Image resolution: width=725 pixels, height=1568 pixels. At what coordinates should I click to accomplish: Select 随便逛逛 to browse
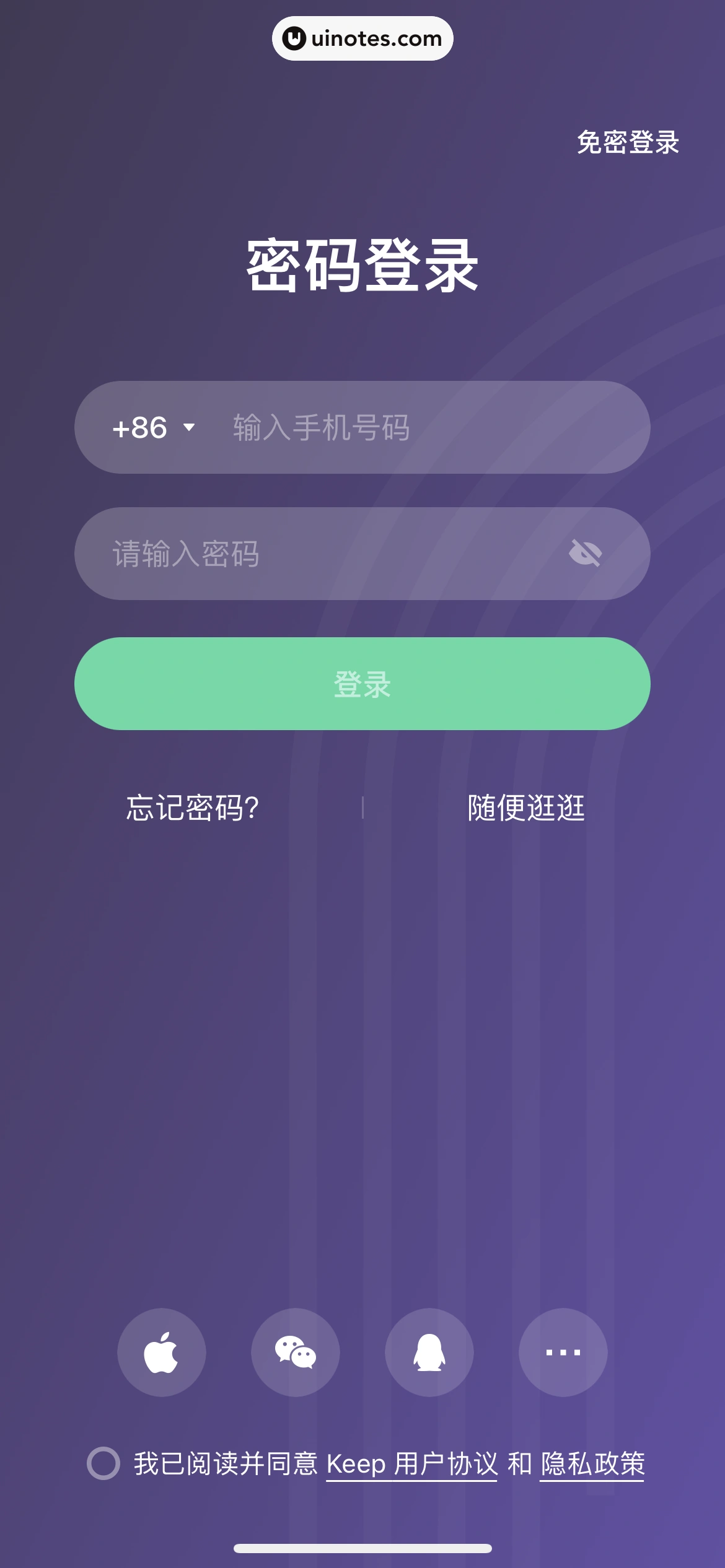click(525, 807)
